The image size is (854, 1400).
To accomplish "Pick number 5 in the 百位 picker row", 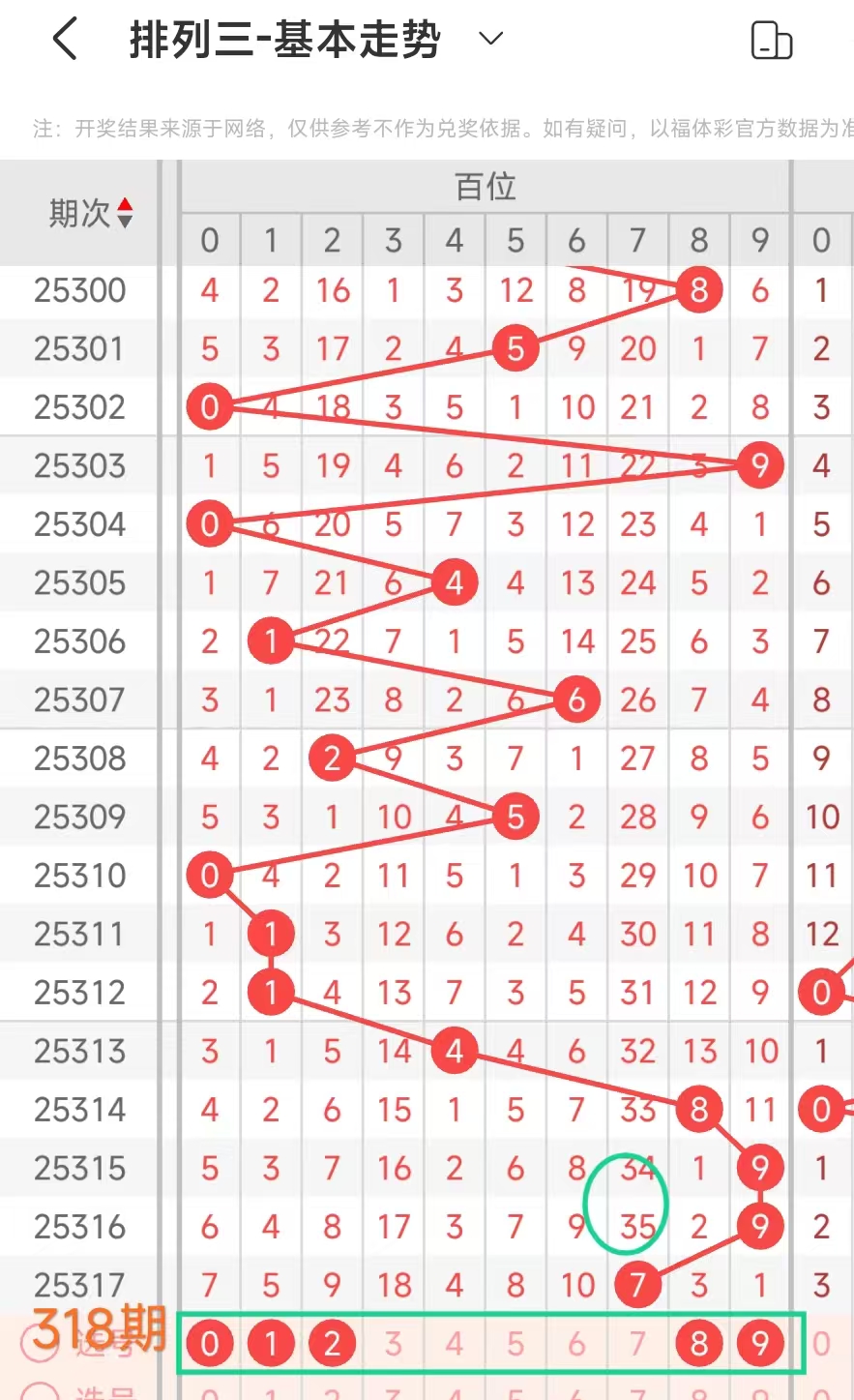I will tap(515, 1343).
